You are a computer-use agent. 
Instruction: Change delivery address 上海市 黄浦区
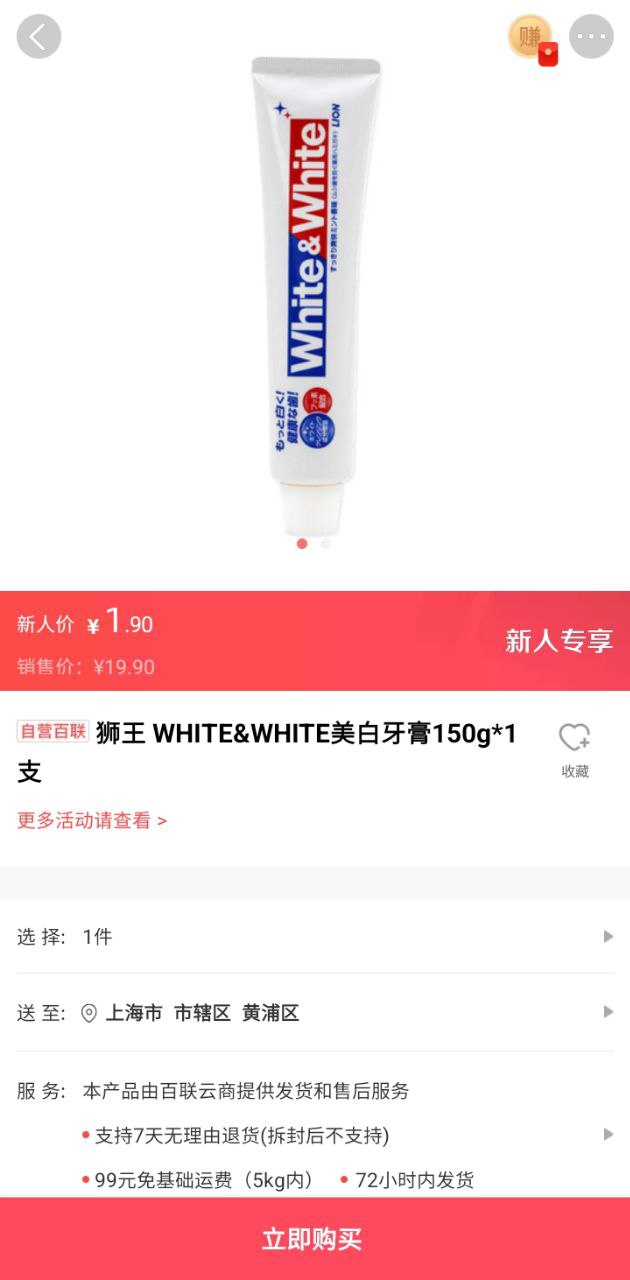coord(315,1013)
